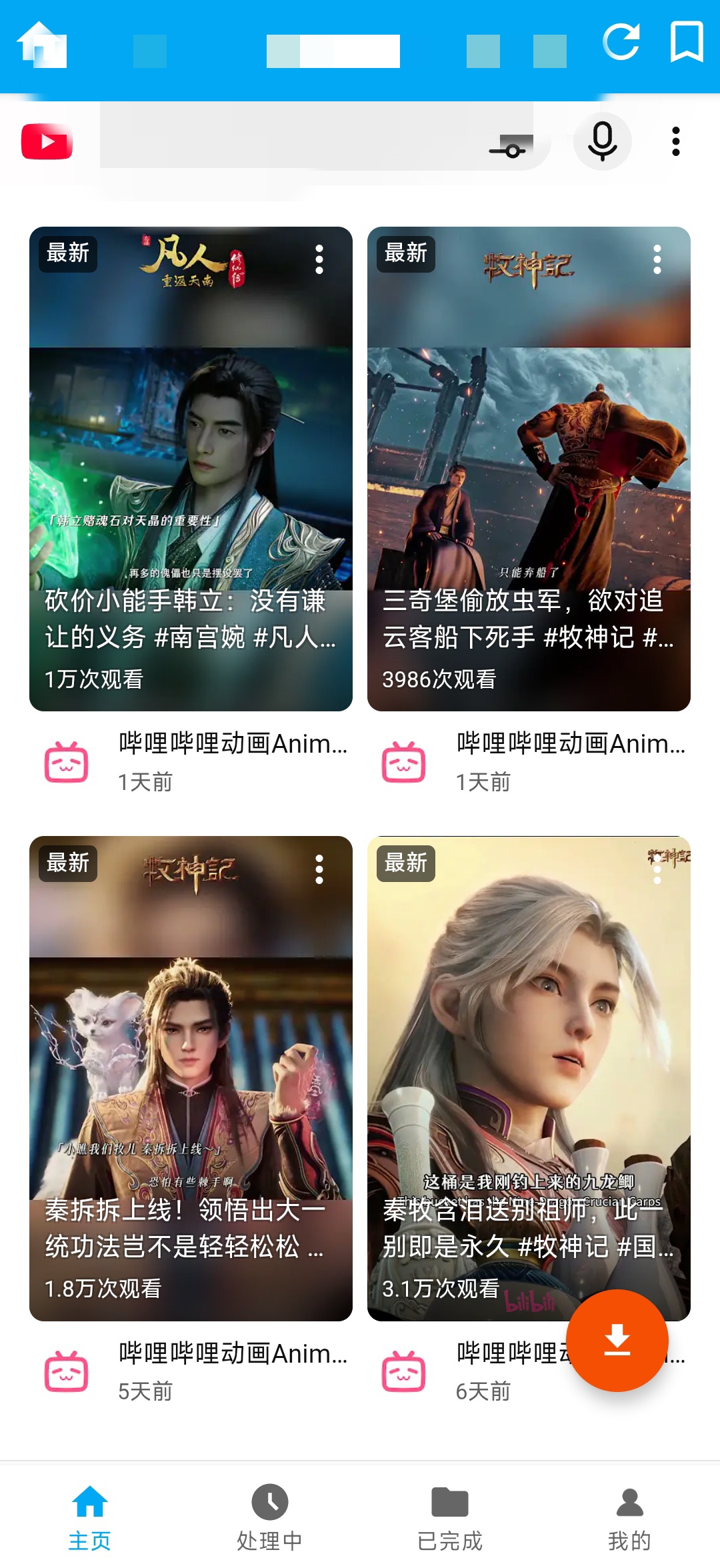This screenshot has width=720, height=1568.
Task: Start voice search with the microphone
Action: (x=603, y=141)
